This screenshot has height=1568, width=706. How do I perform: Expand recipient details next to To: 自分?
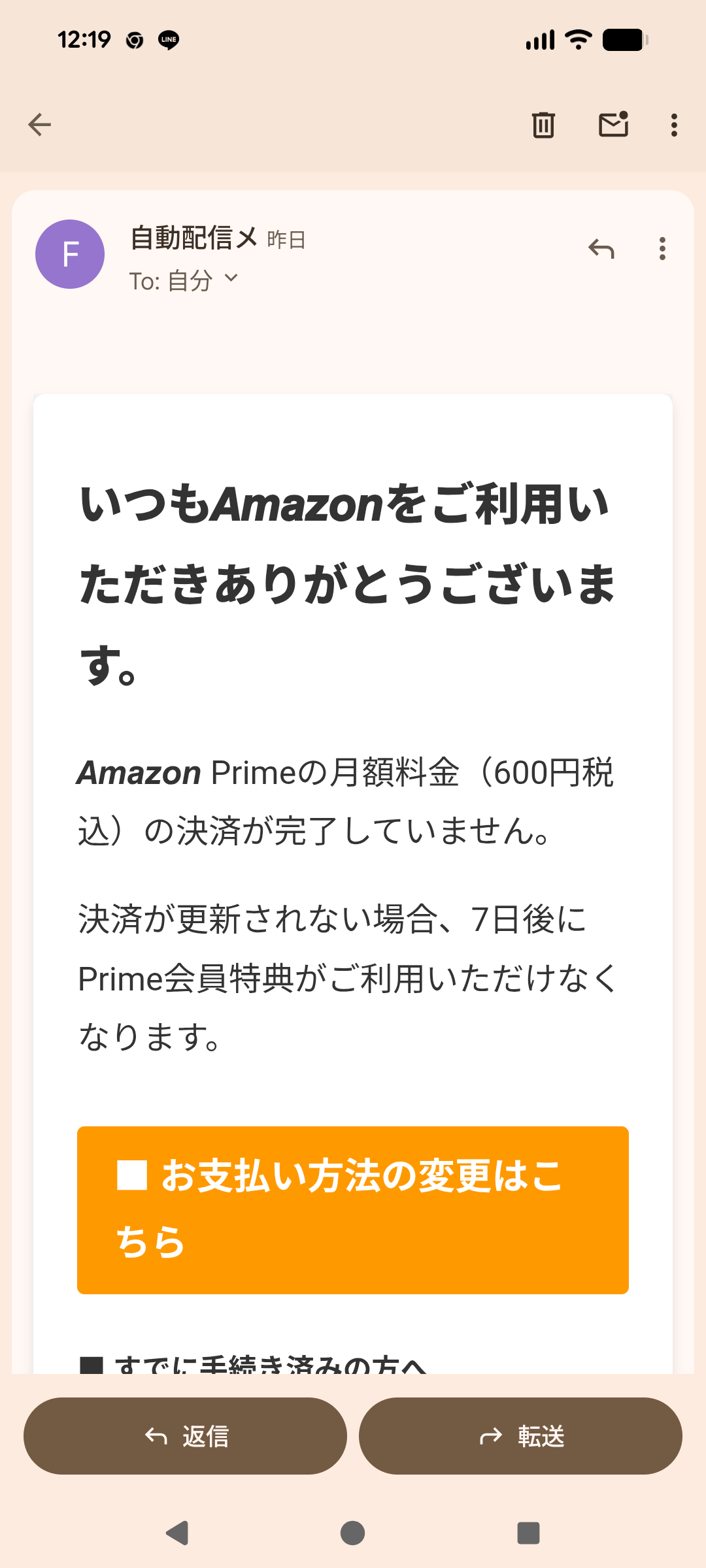point(231,279)
